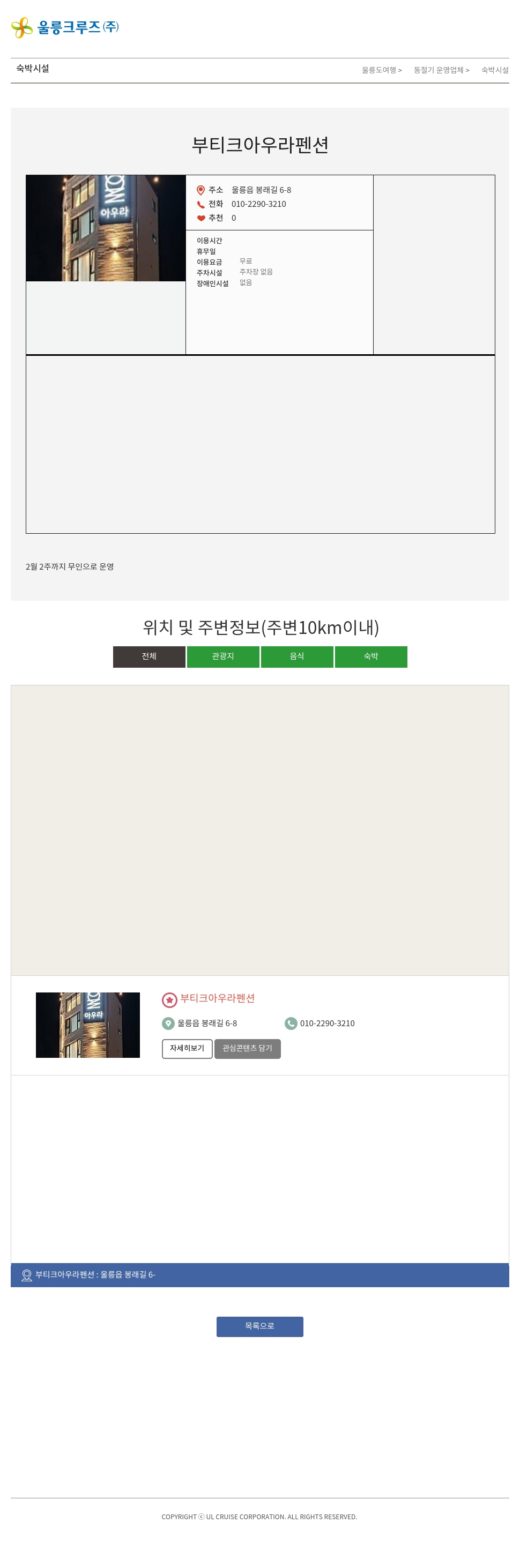Image resolution: width=520 pixels, height=1568 pixels.
Task: Go to 울릉도여행 breadcrumb
Action: (x=381, y=70)
